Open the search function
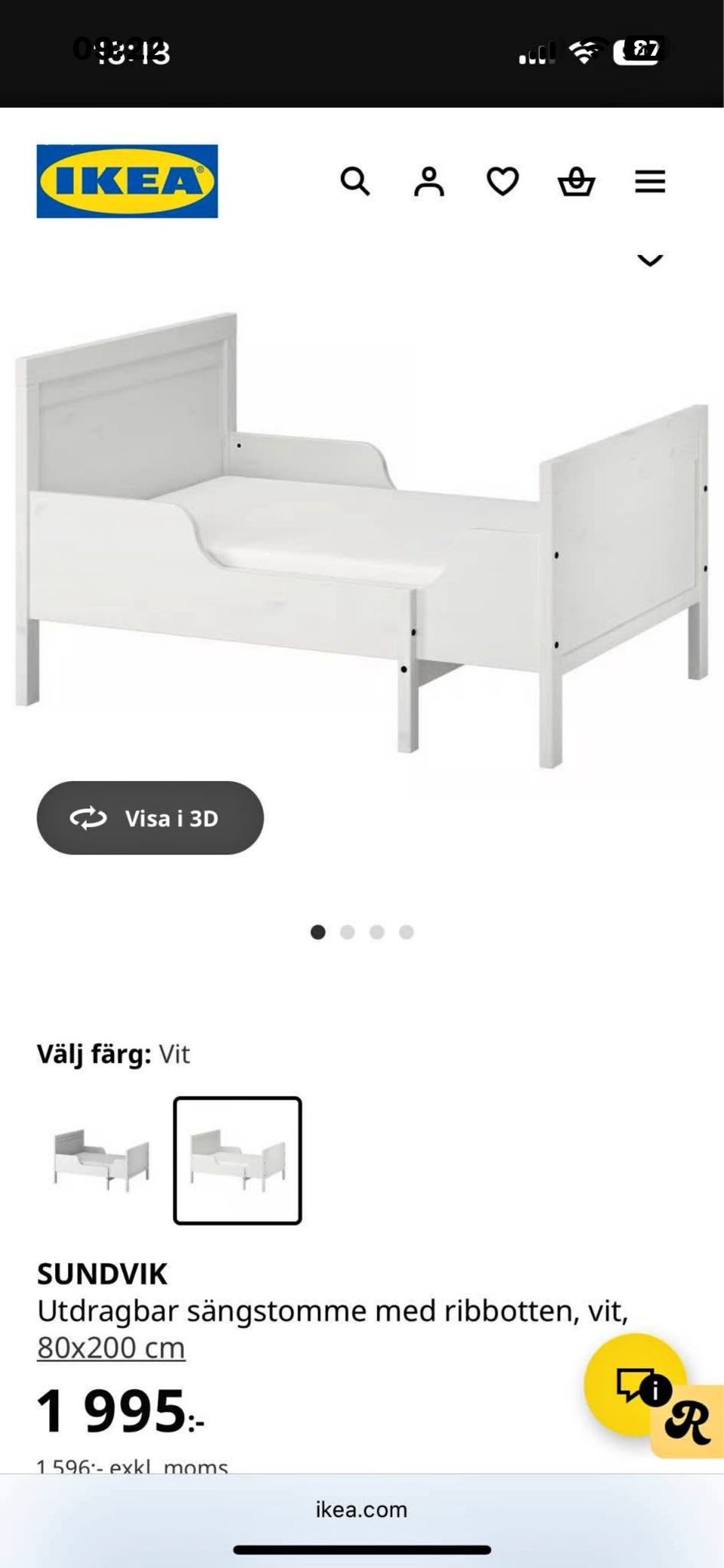The width and height of the screenshot is (724, 1568). click(x=355, y=181)
